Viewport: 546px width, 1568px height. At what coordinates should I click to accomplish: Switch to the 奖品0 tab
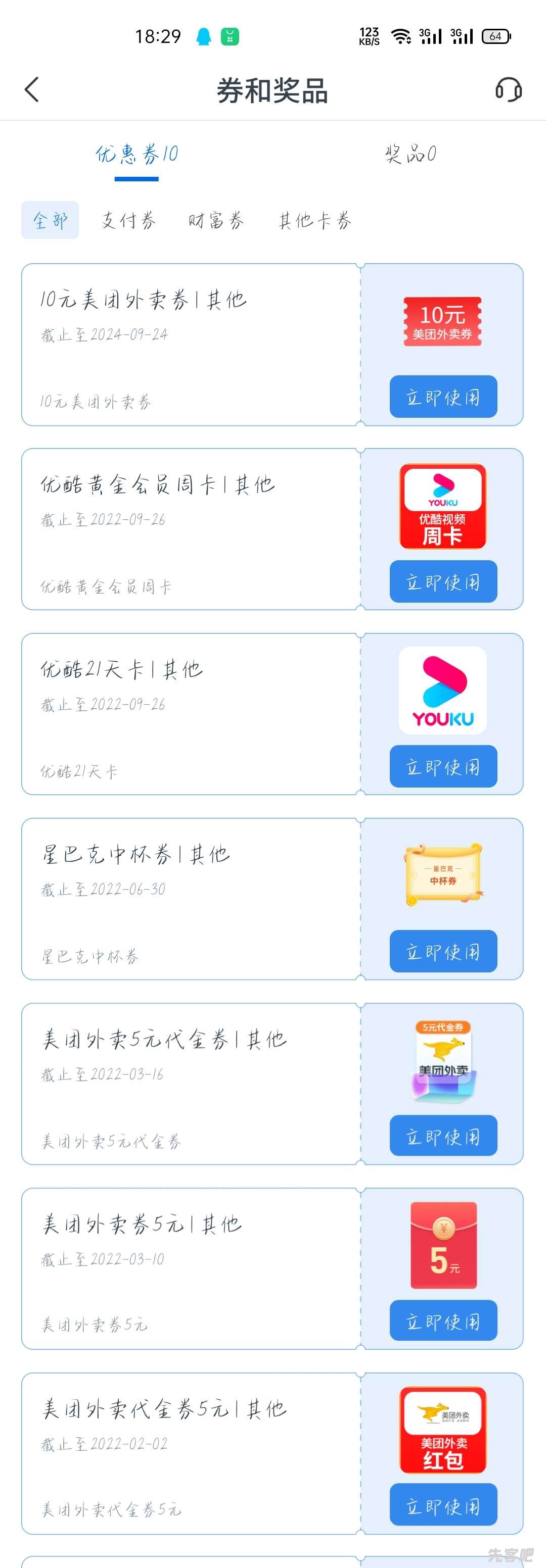click(x=410, y=155)
